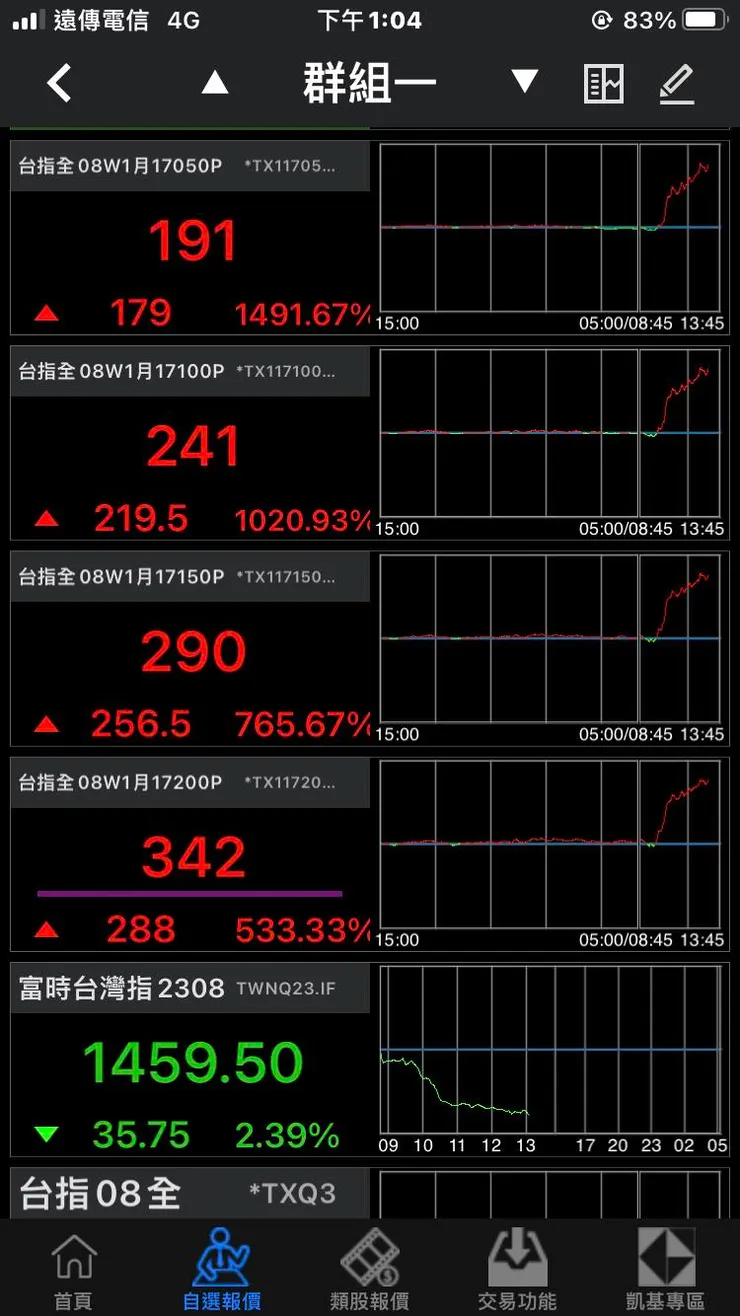Open 富時台灣指2308 quote details
The width and height of the screenshot is (740, 1316).
pos(190,1062)
